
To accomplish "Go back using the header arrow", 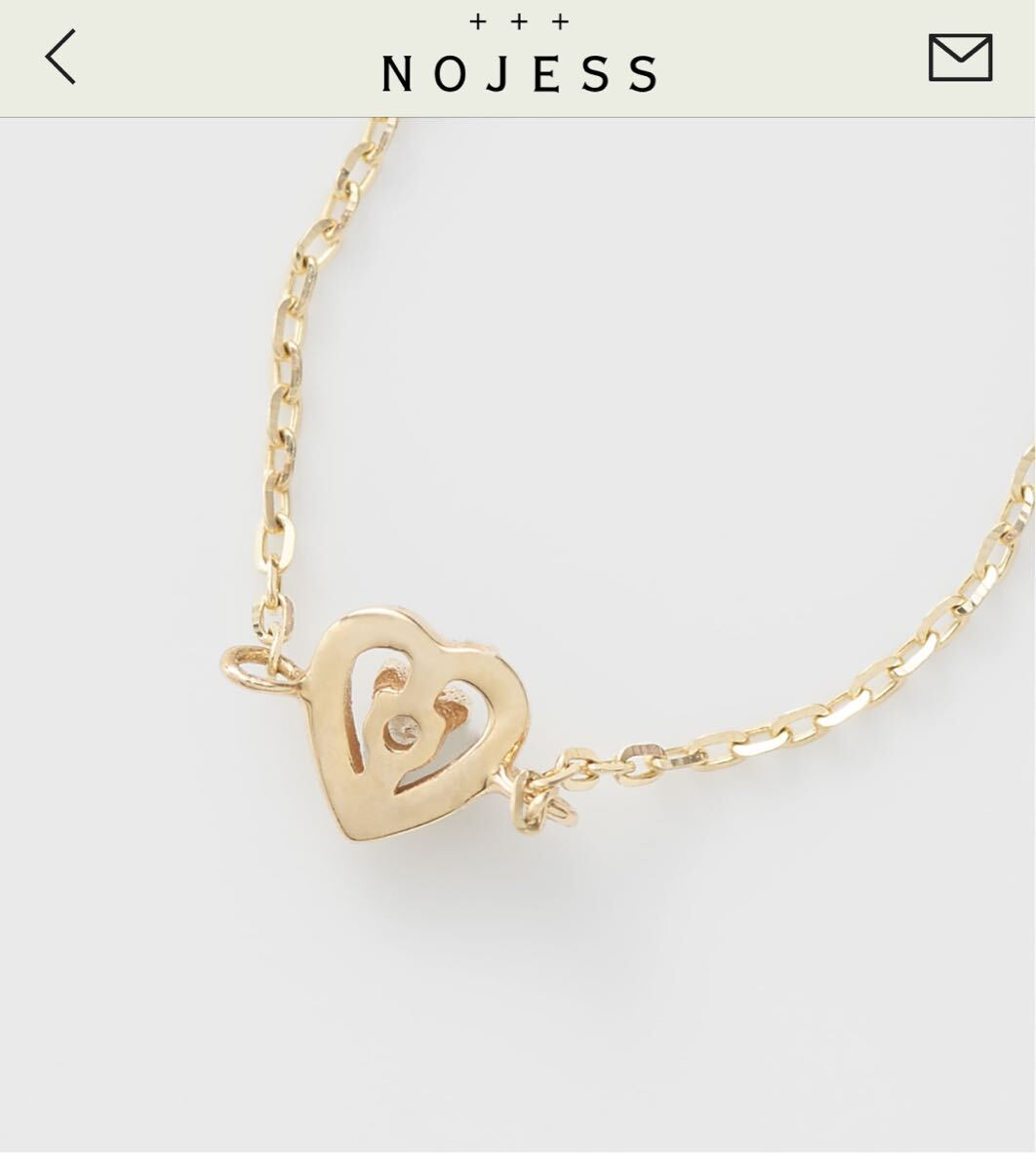I will point(60,57).
